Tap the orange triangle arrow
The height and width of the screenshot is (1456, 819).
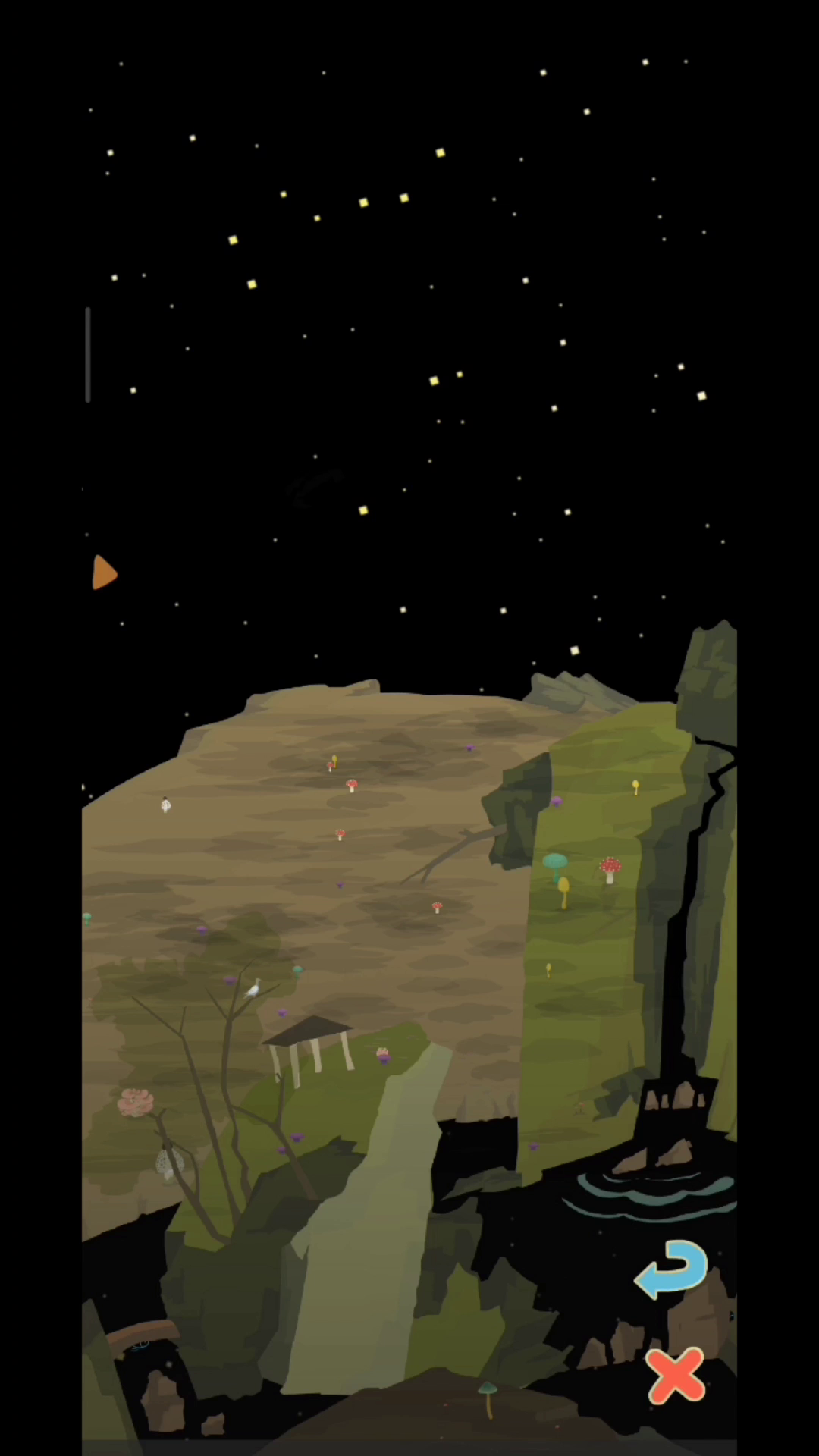click(x=105, y=572)
